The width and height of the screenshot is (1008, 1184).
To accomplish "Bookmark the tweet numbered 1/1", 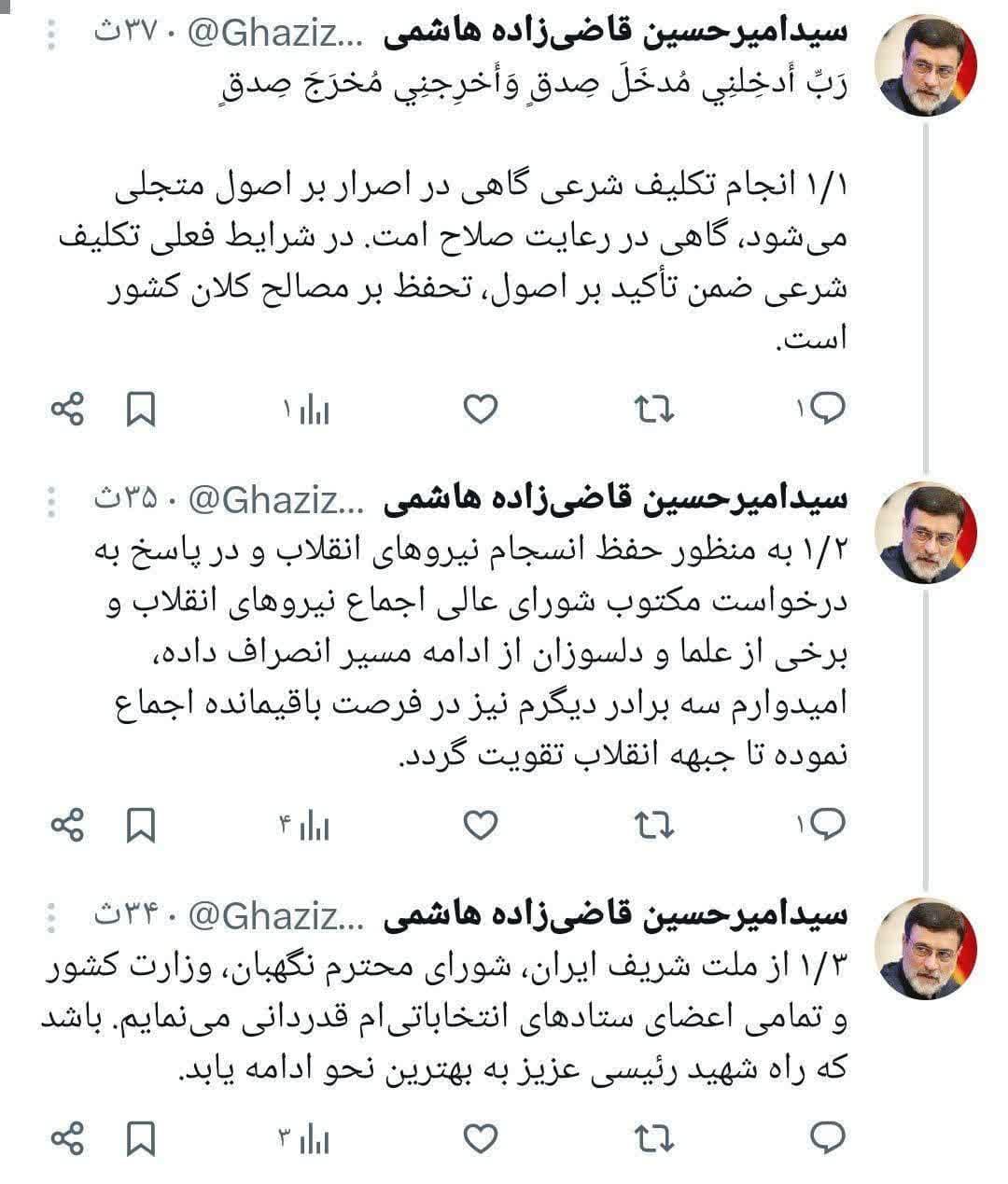I will (141, 409).
